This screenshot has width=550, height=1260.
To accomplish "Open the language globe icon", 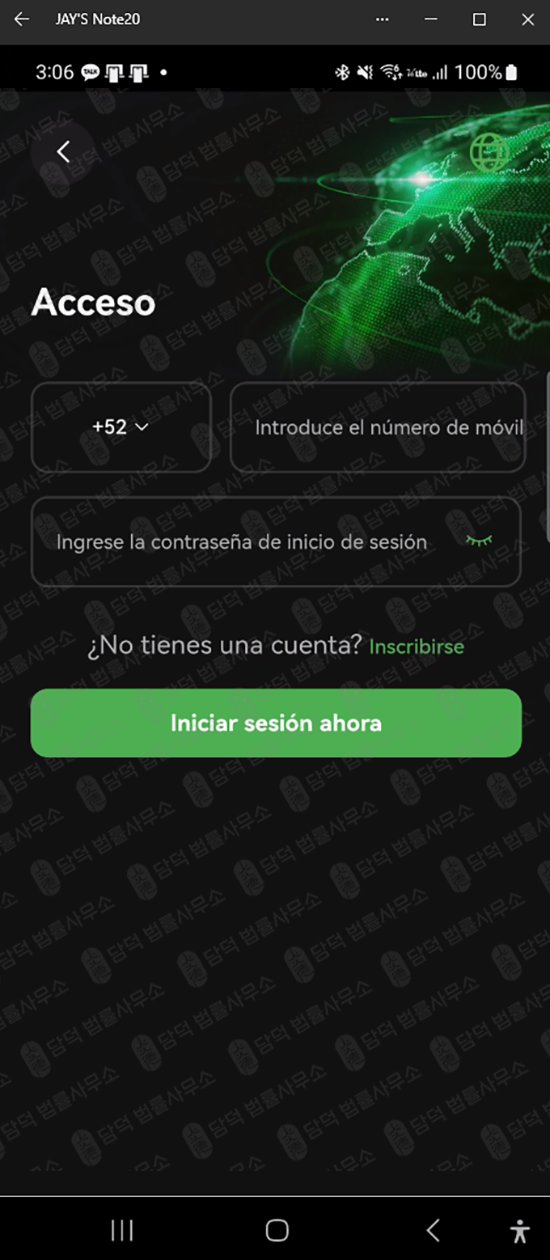I will pos(489,152).
